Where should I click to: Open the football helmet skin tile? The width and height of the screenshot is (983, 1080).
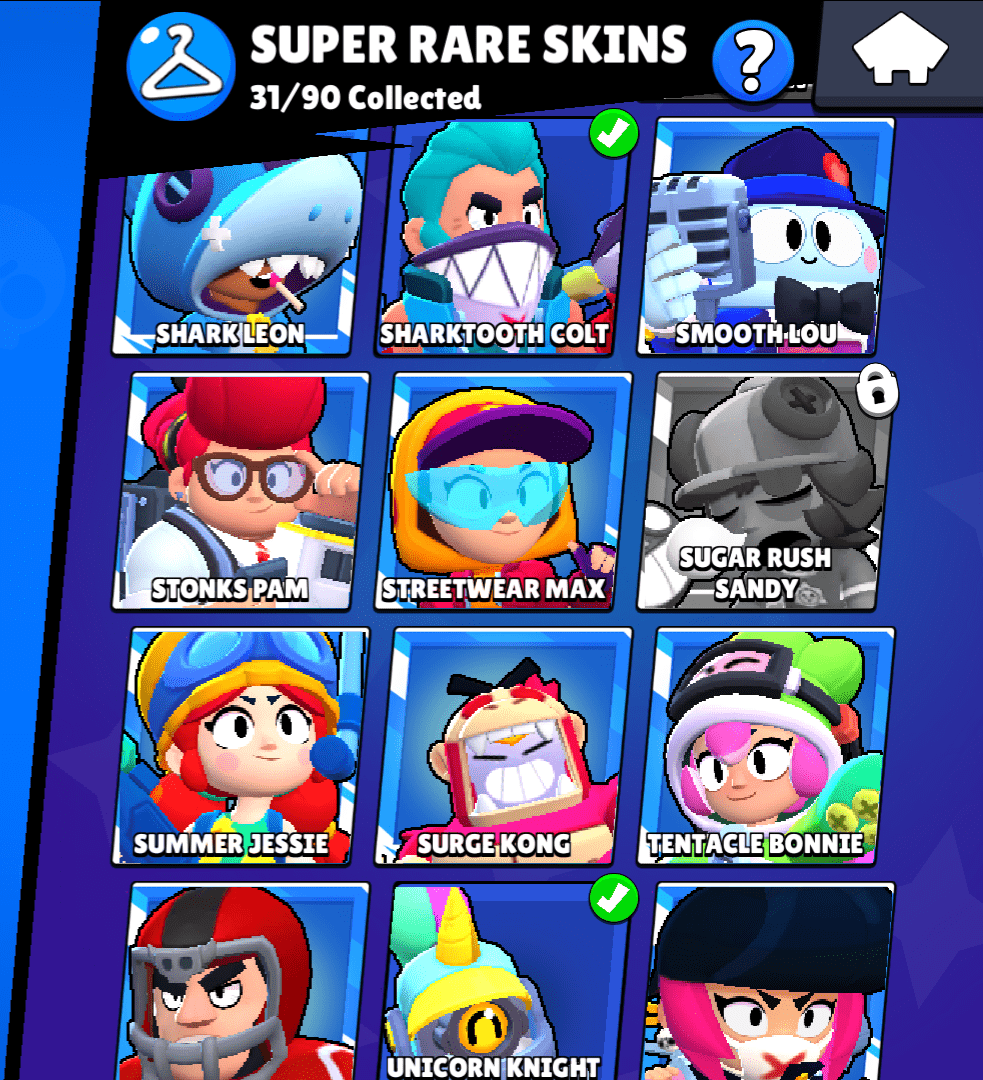coord(238,985)
